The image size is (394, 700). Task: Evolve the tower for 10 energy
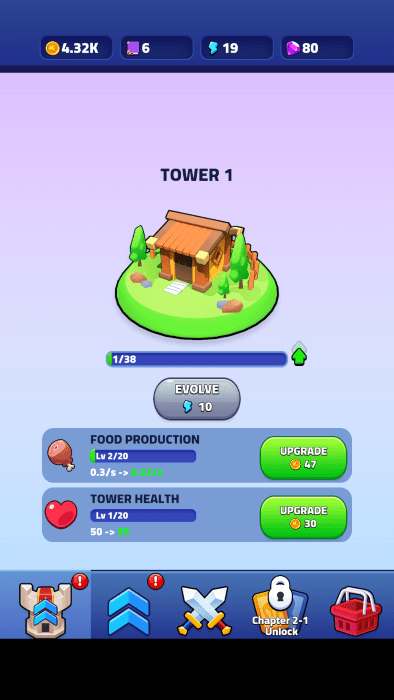coord(197,399)
